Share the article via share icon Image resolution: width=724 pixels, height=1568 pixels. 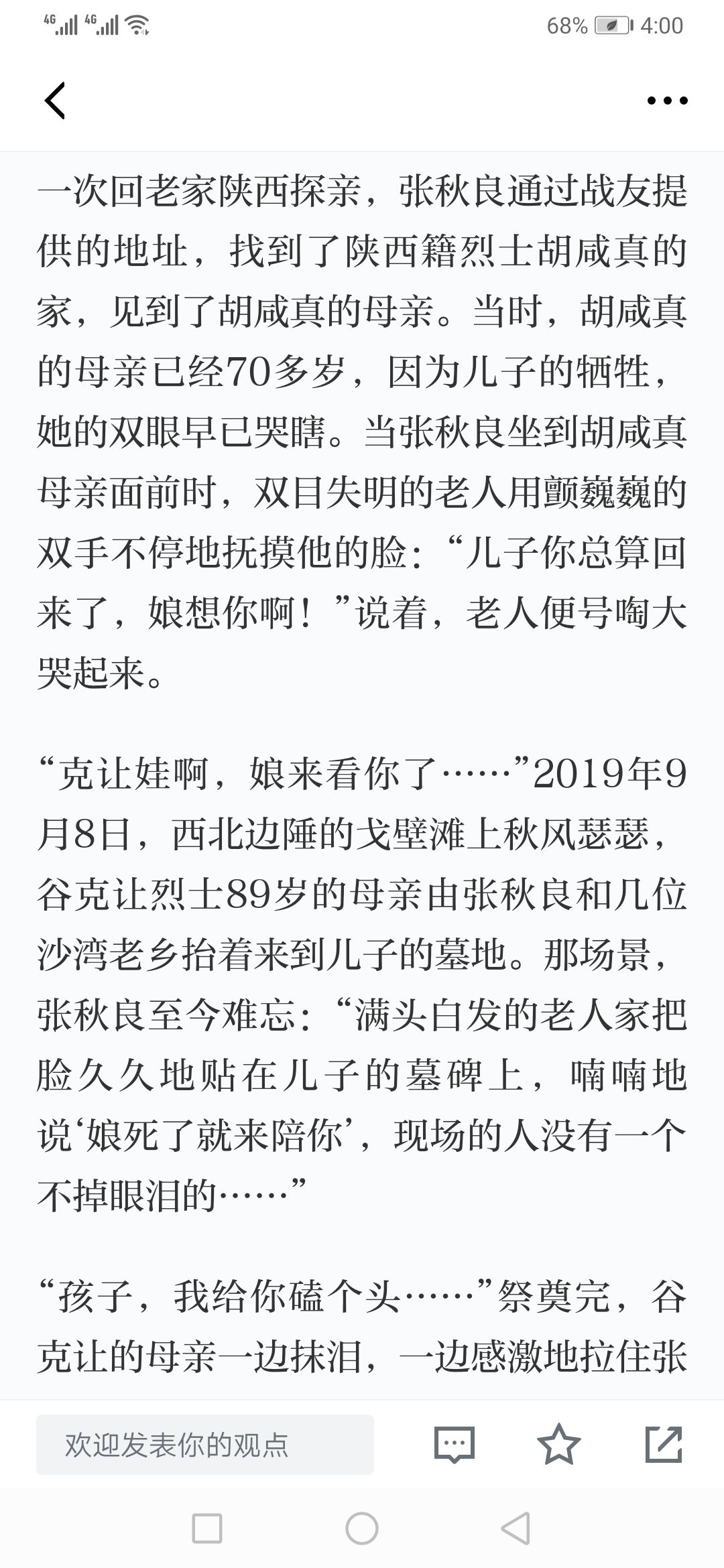[664, 1444]
